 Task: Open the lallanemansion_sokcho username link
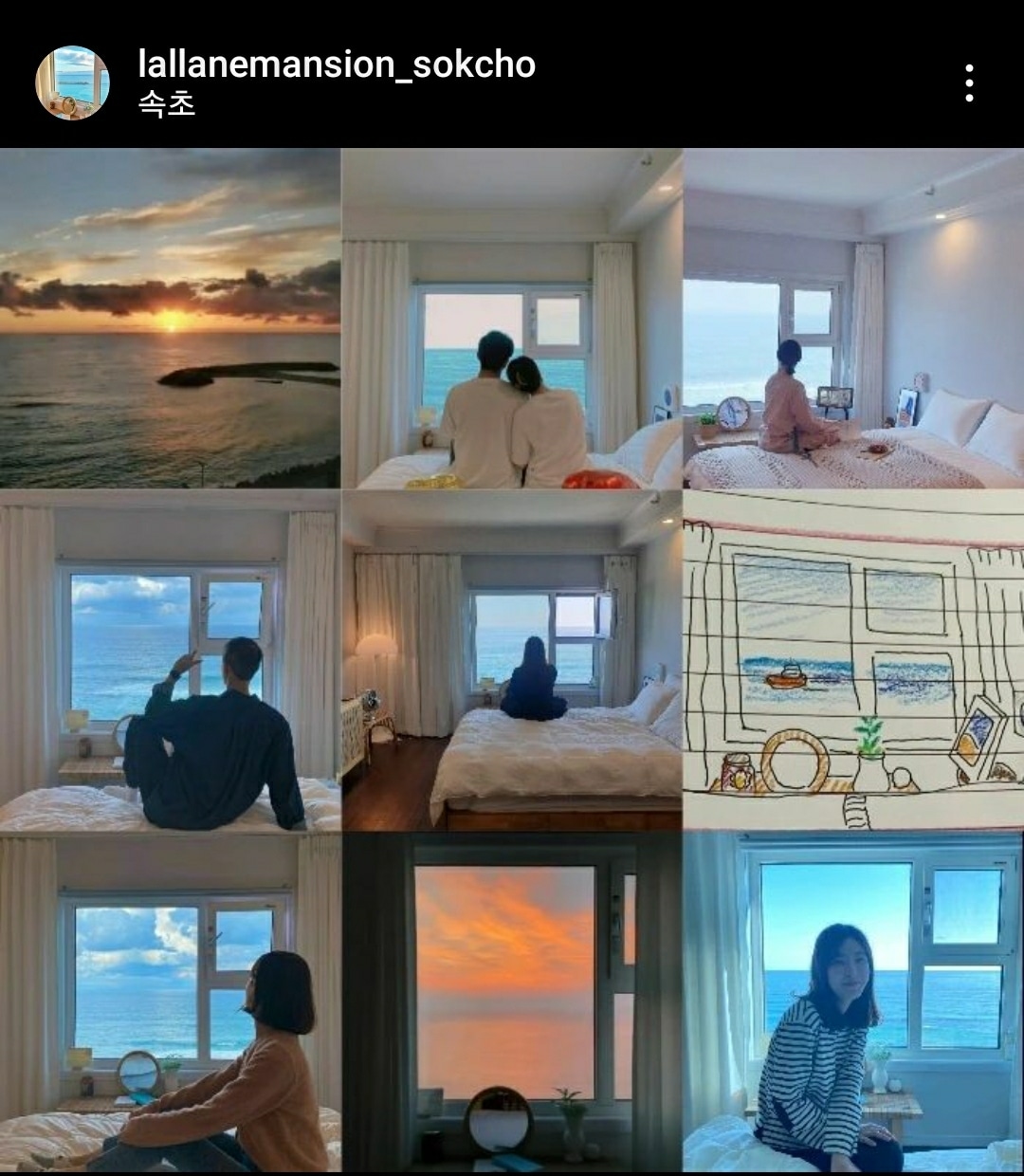337,64
